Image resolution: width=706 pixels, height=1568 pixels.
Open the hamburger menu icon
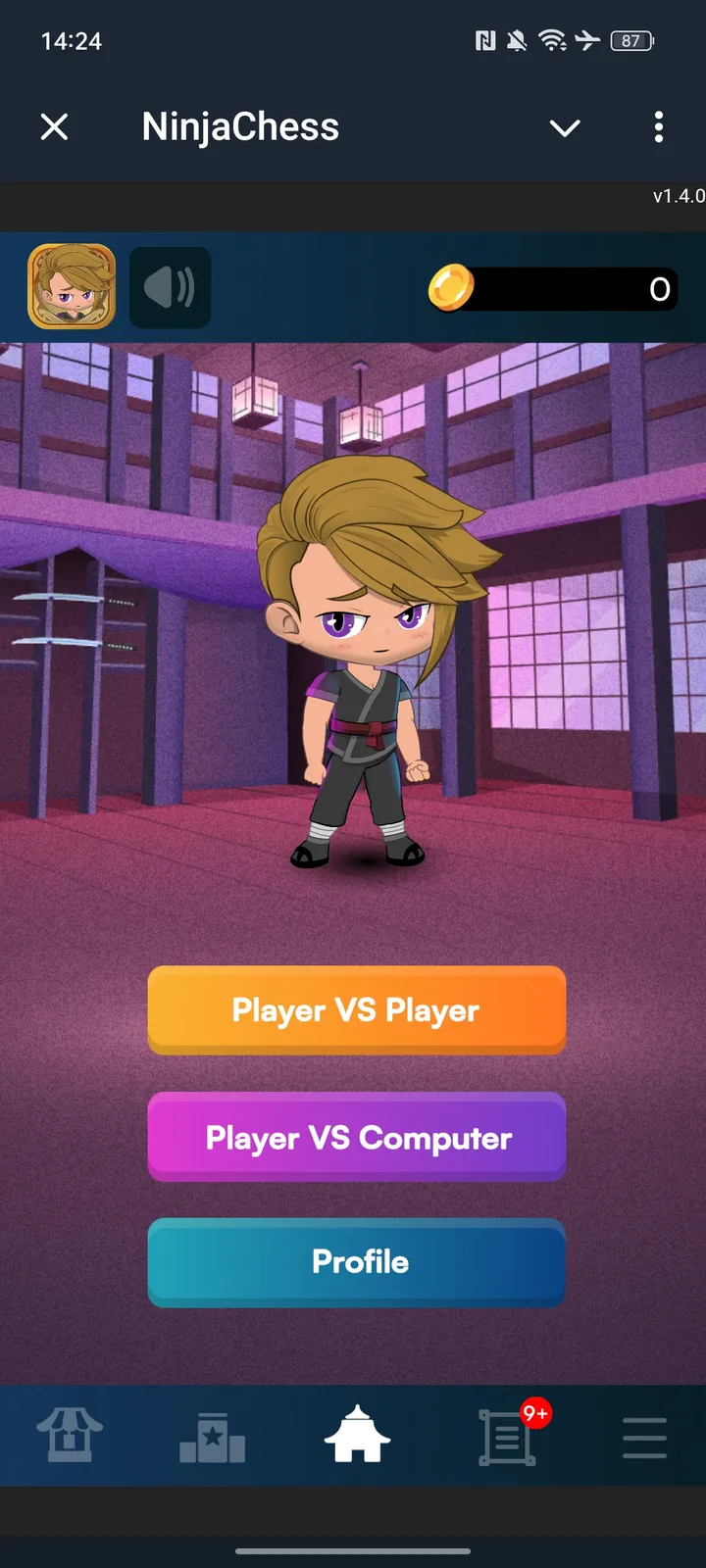coord(644,1437)
